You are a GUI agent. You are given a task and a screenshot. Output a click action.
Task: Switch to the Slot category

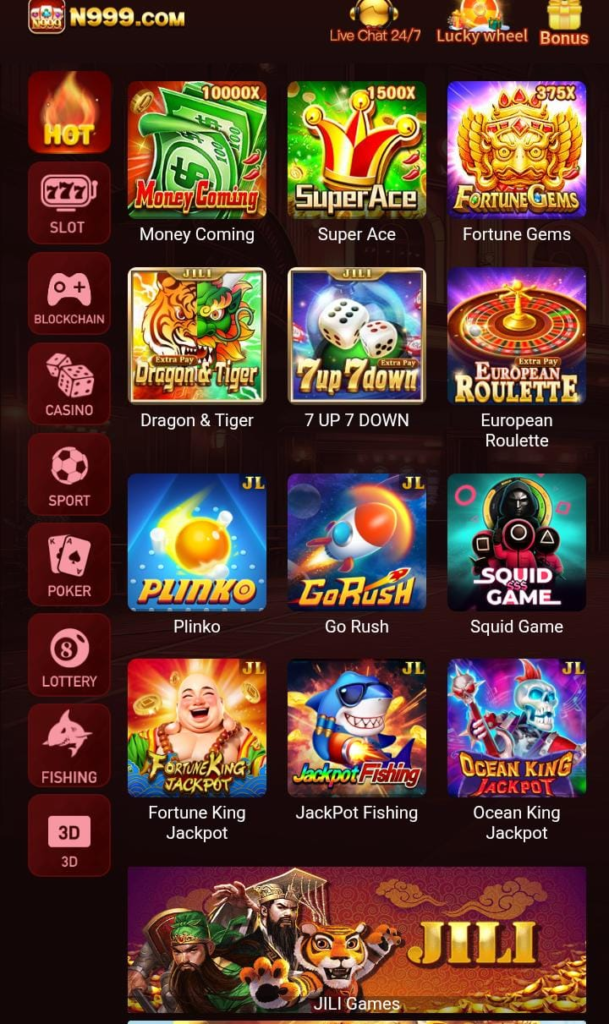point(69,203)
